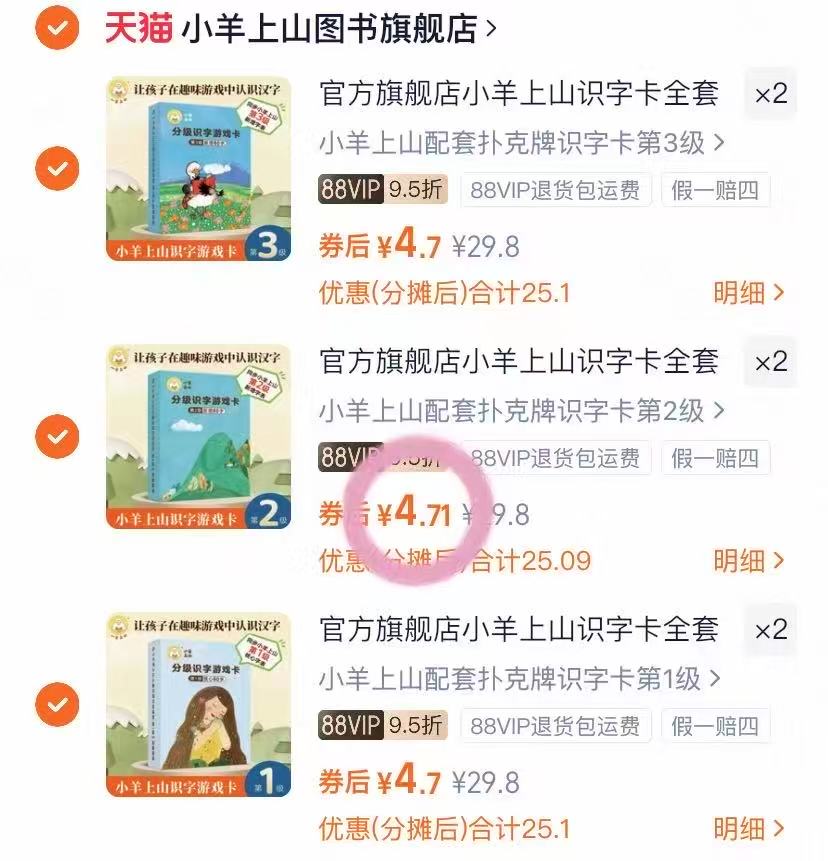Image resolution: width=828 pixels, height=861 pixels.
Task: Click the ×2 quantity marker for level 1 cards
Action: coord(769,631)
